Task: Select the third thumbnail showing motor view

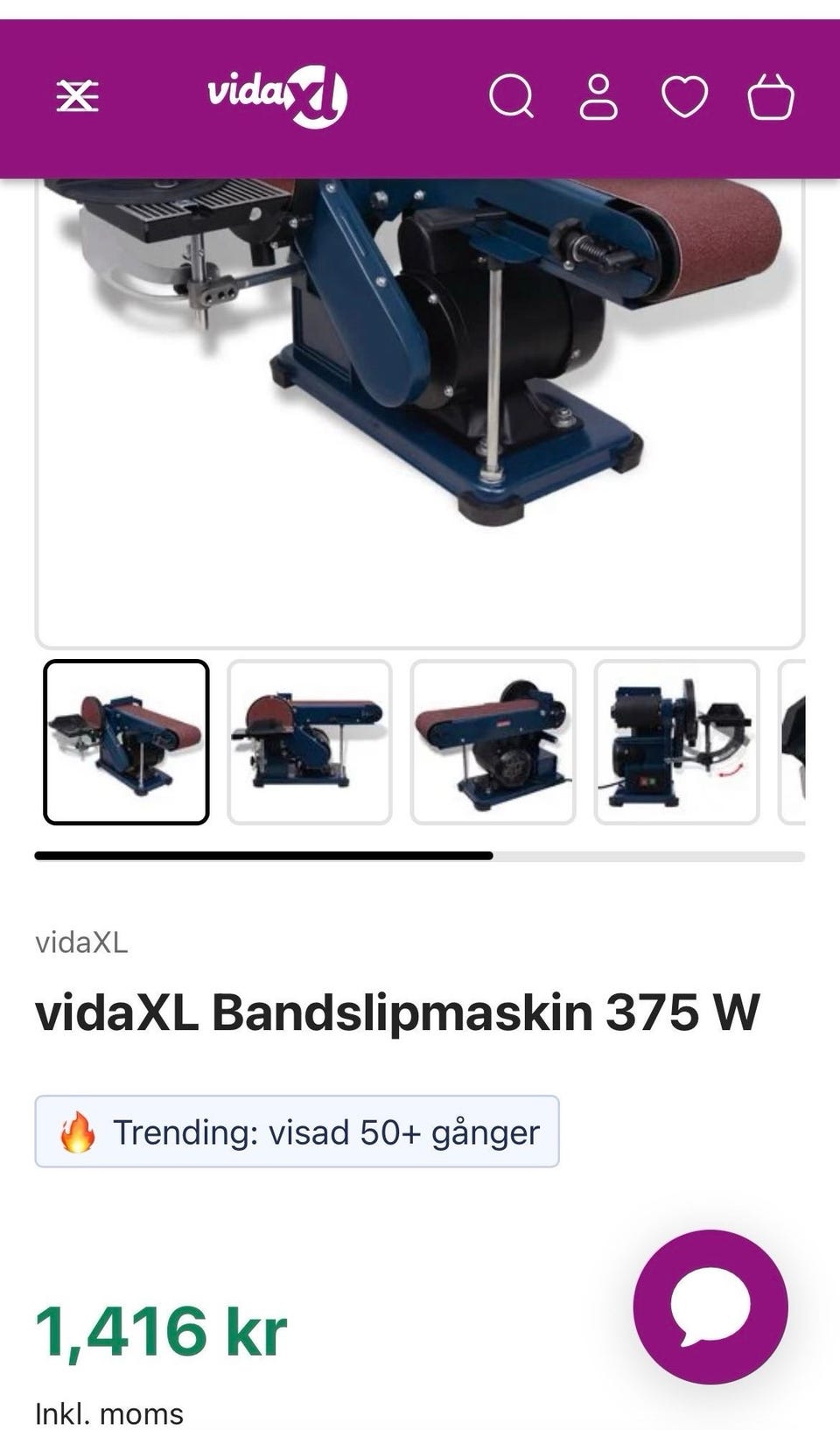Action: click(x=493, y=742)
